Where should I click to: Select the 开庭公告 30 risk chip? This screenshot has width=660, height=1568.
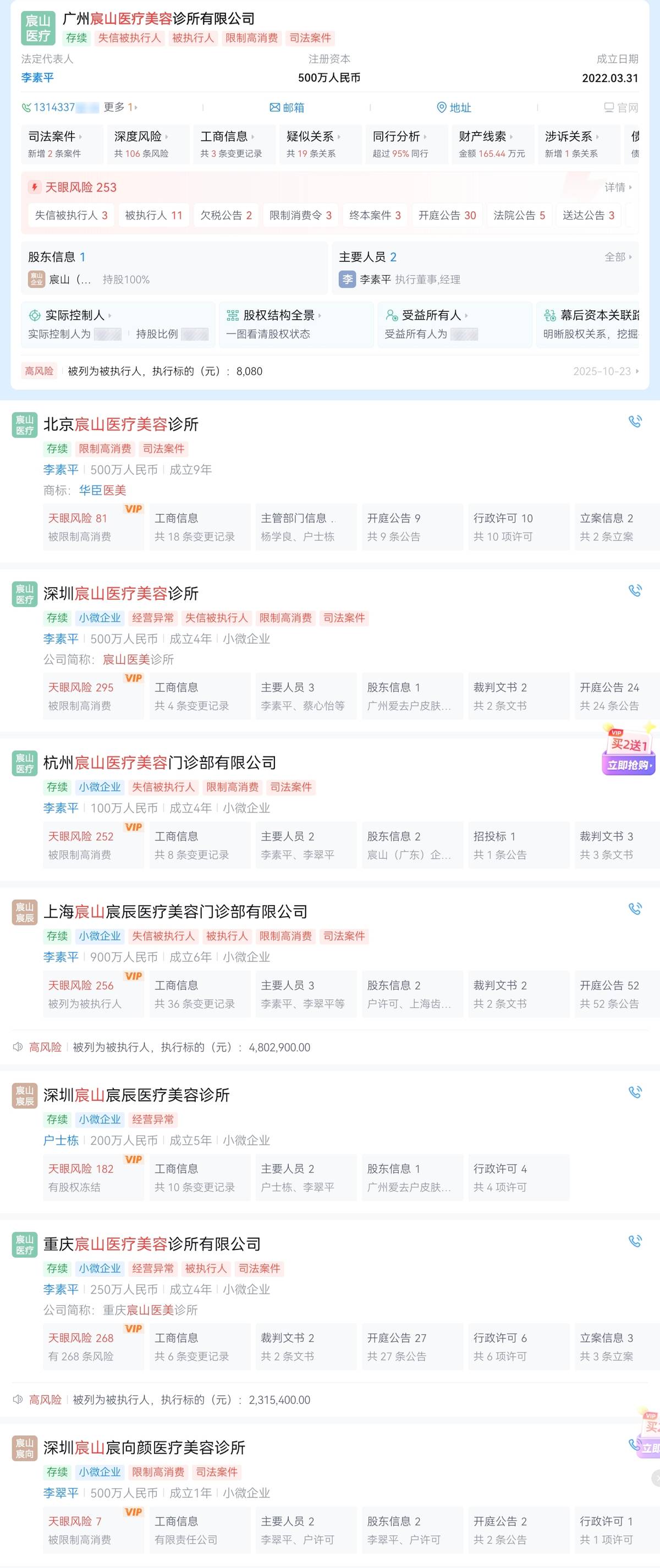tap(447, 216)
